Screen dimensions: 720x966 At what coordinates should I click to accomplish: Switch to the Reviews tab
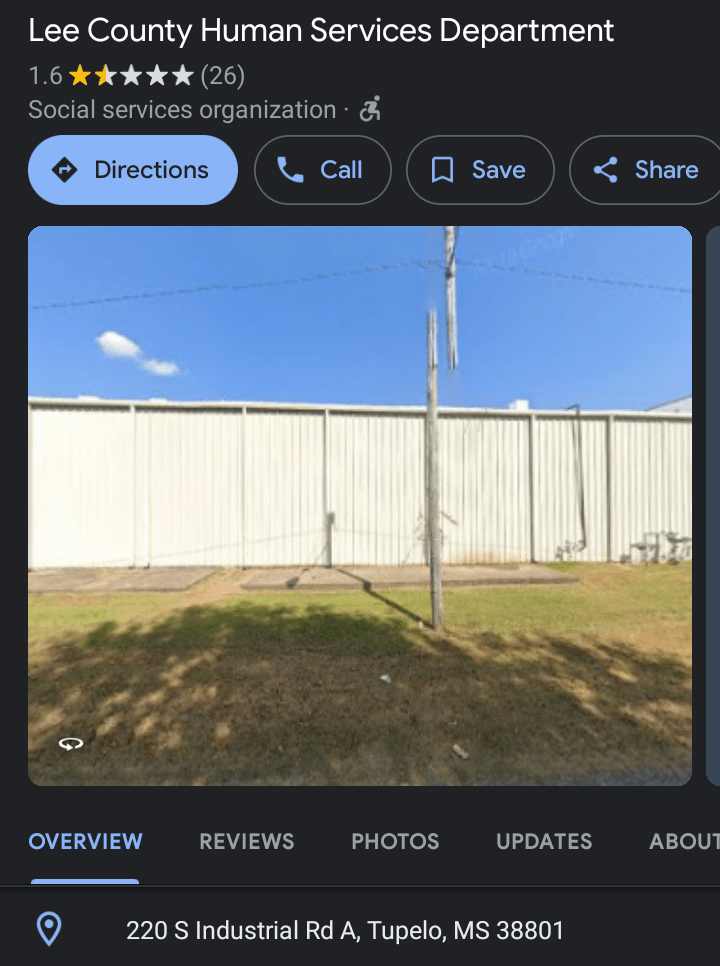(x=247, y=841)
